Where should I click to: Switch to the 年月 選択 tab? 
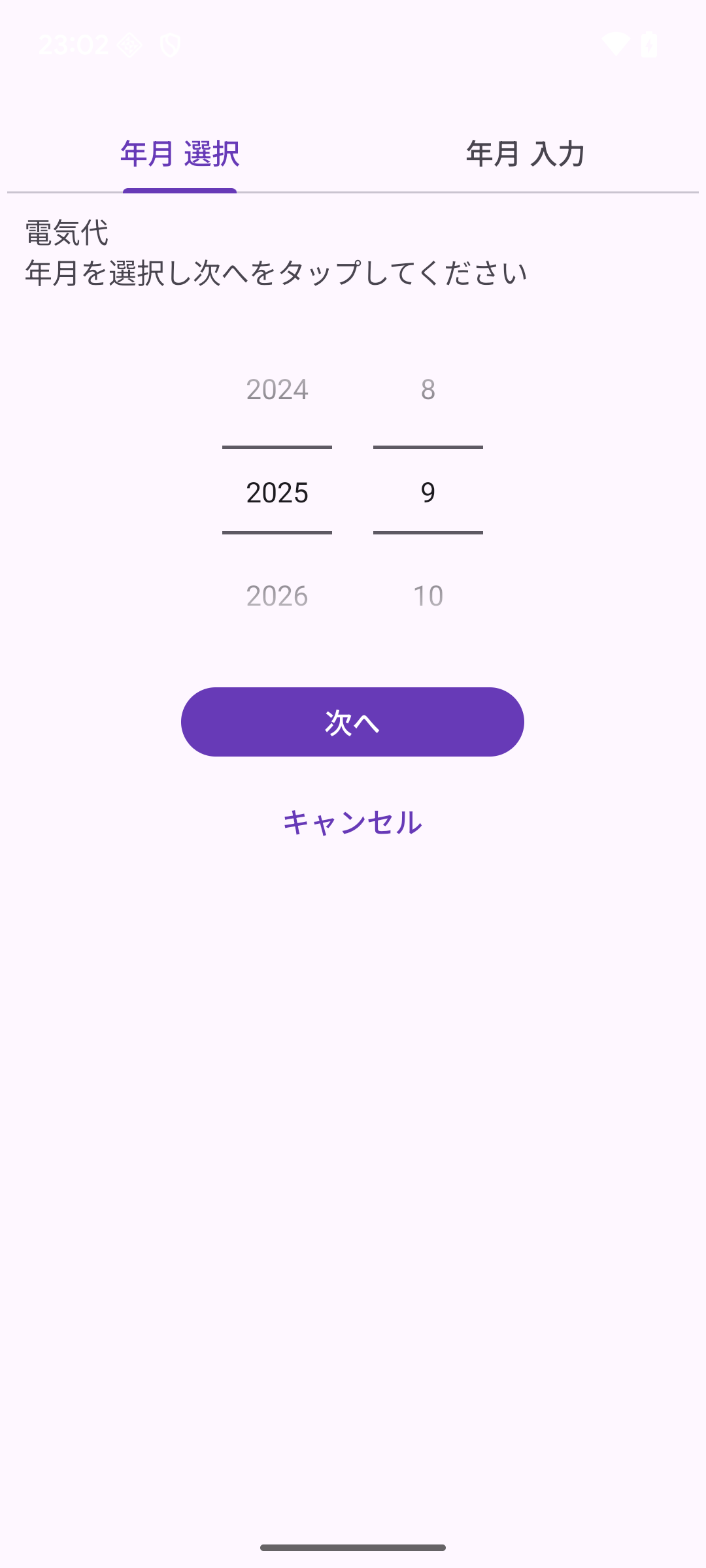click(x=180, y=154)
